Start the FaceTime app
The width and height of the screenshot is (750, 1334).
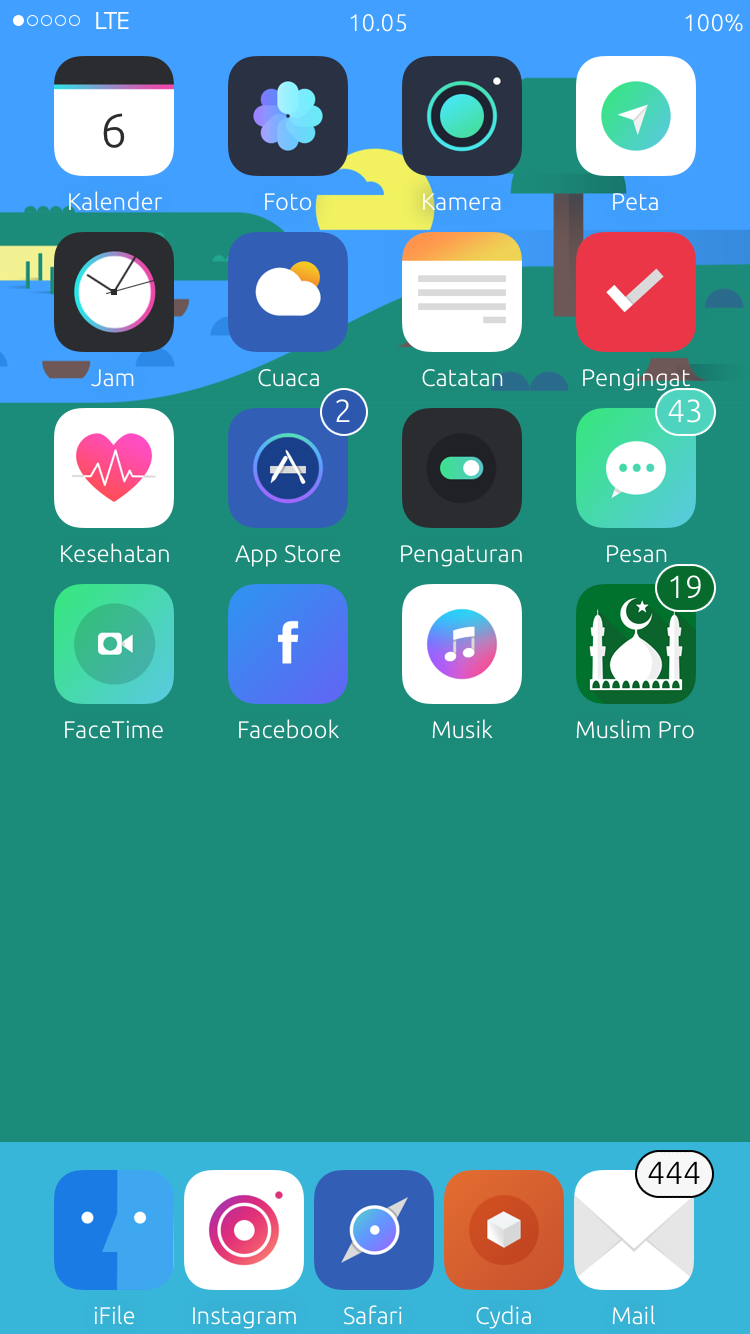114,644
